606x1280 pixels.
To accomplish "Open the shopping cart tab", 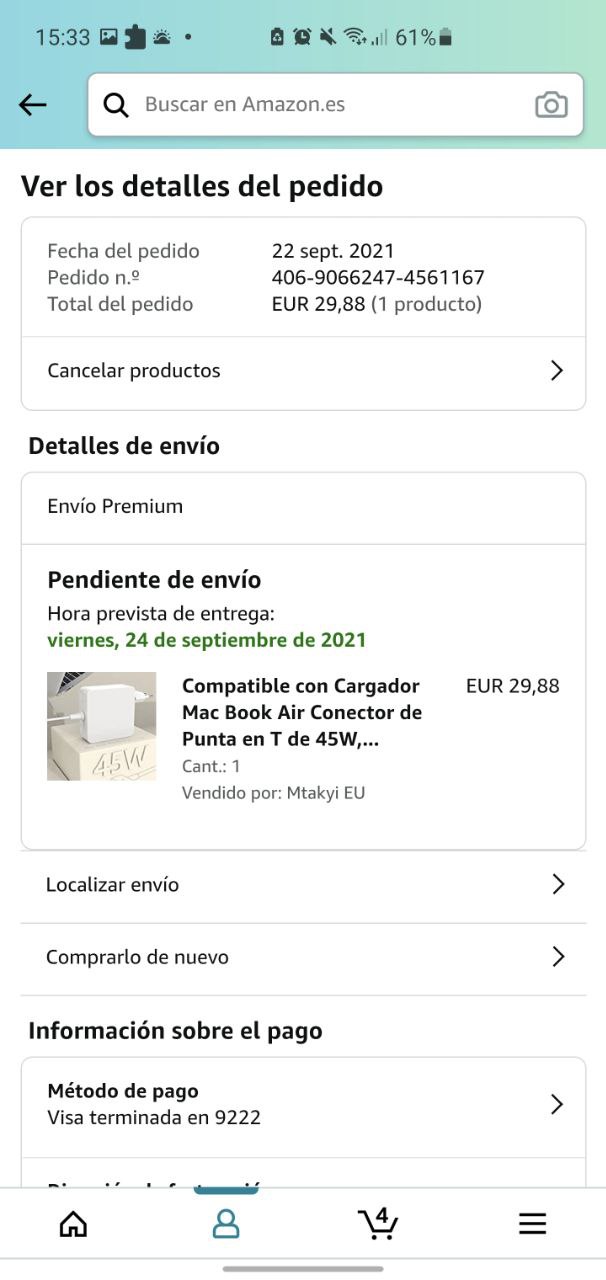I will tap(378, 1224).
